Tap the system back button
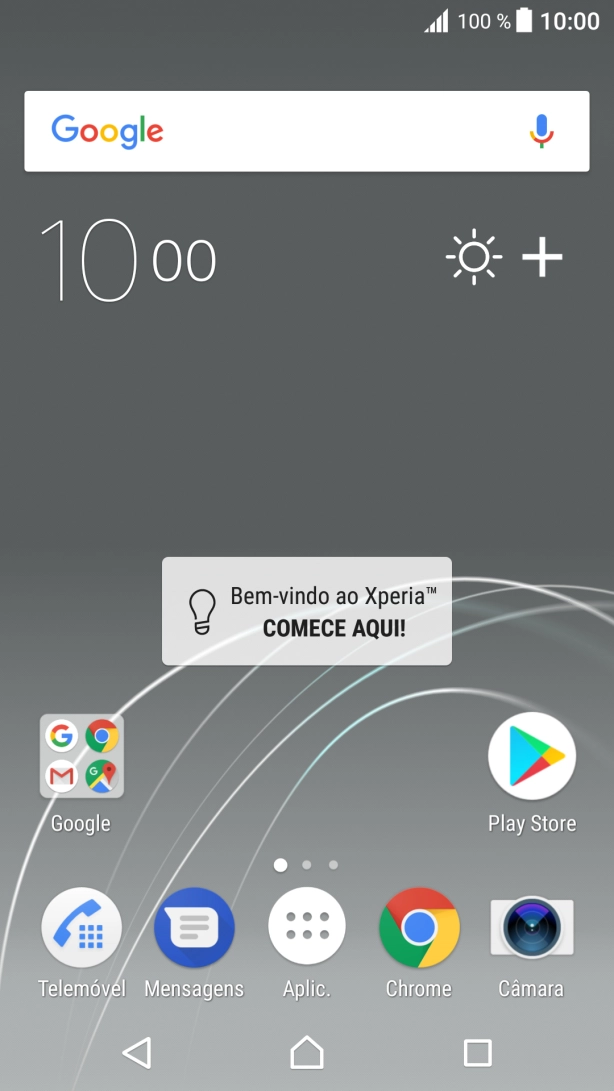 [x=136, y=1052]
